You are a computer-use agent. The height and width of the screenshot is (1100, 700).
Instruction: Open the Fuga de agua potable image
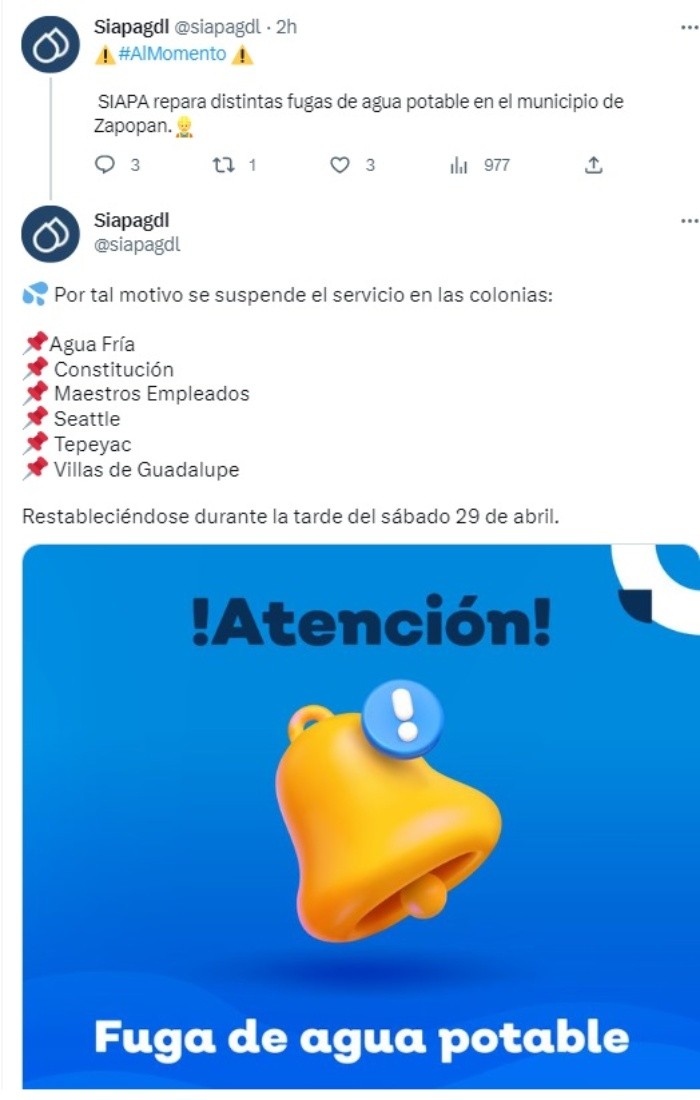360,815
